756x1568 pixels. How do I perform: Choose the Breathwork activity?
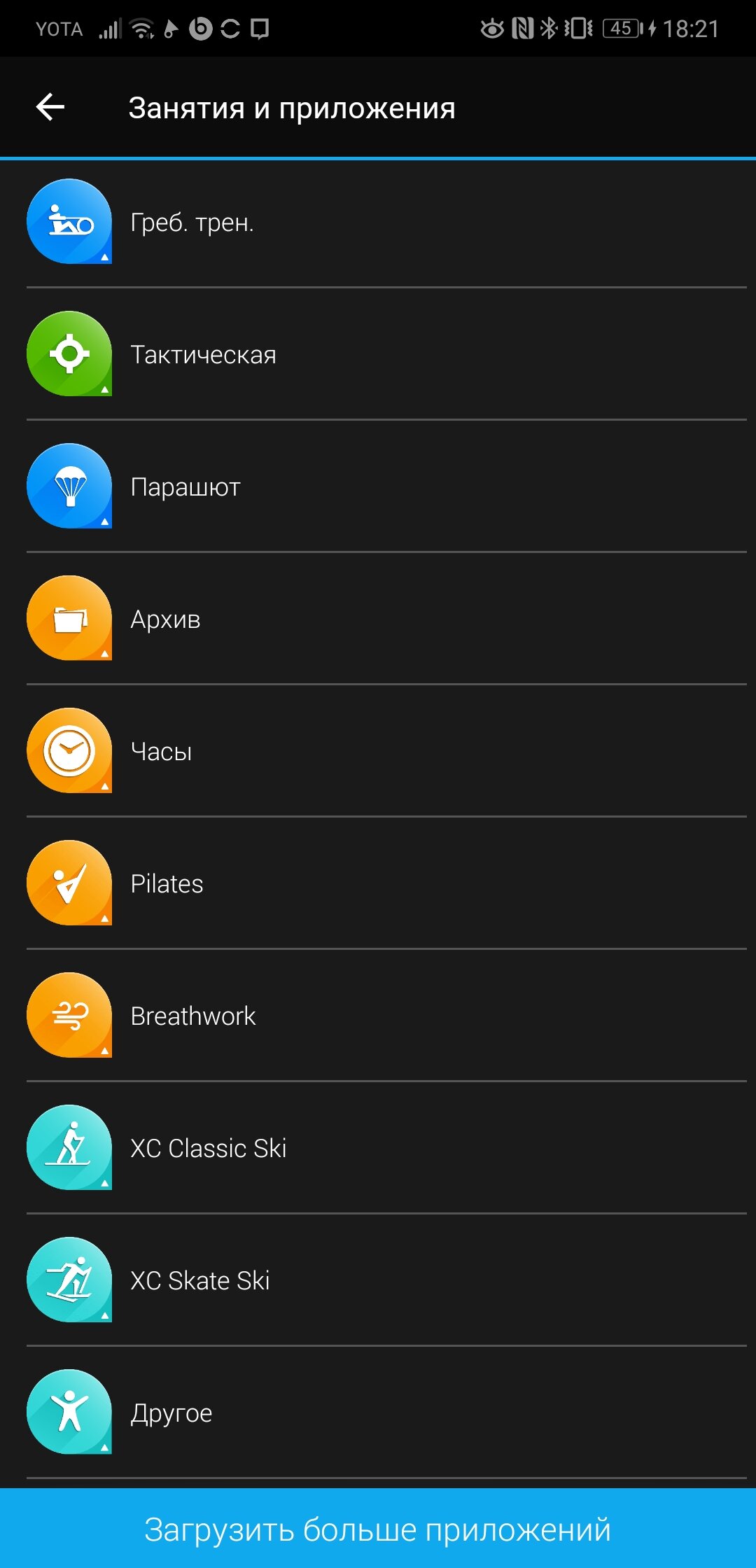[x=378, y=1016]
